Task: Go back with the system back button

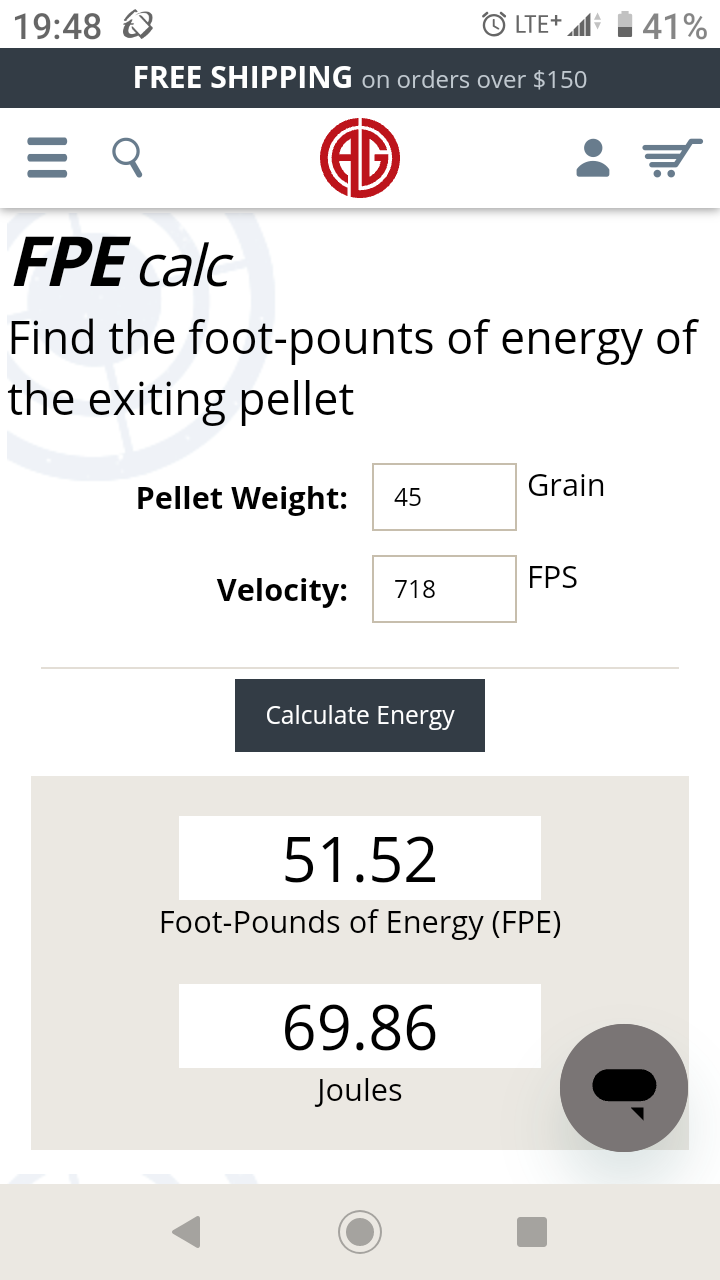Action: [x=187, y=1232]
